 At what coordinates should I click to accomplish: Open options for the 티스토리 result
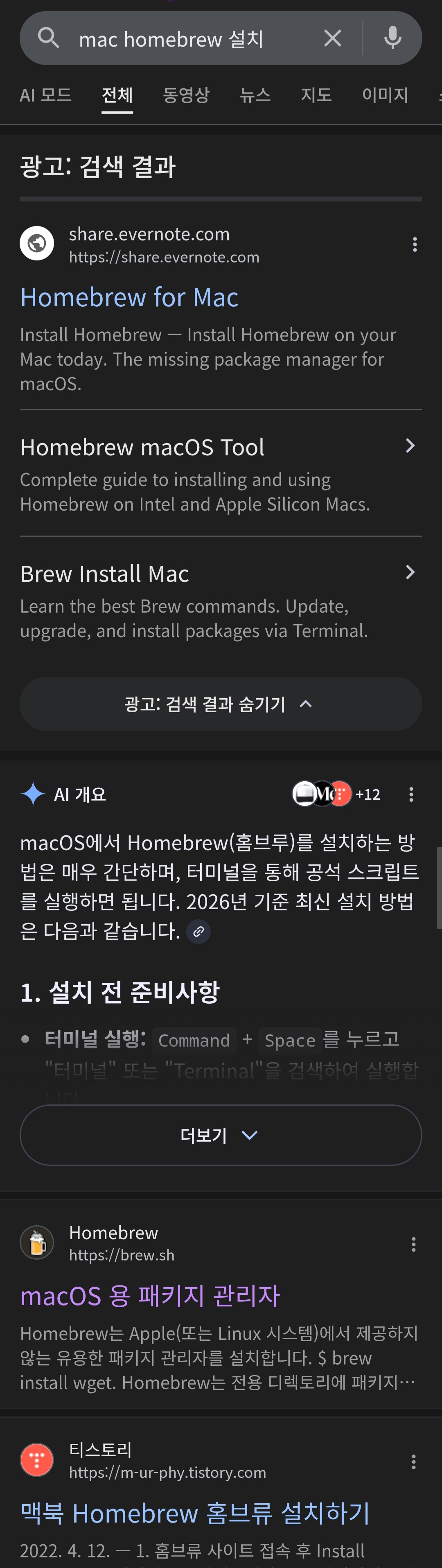pos(413,1462)
